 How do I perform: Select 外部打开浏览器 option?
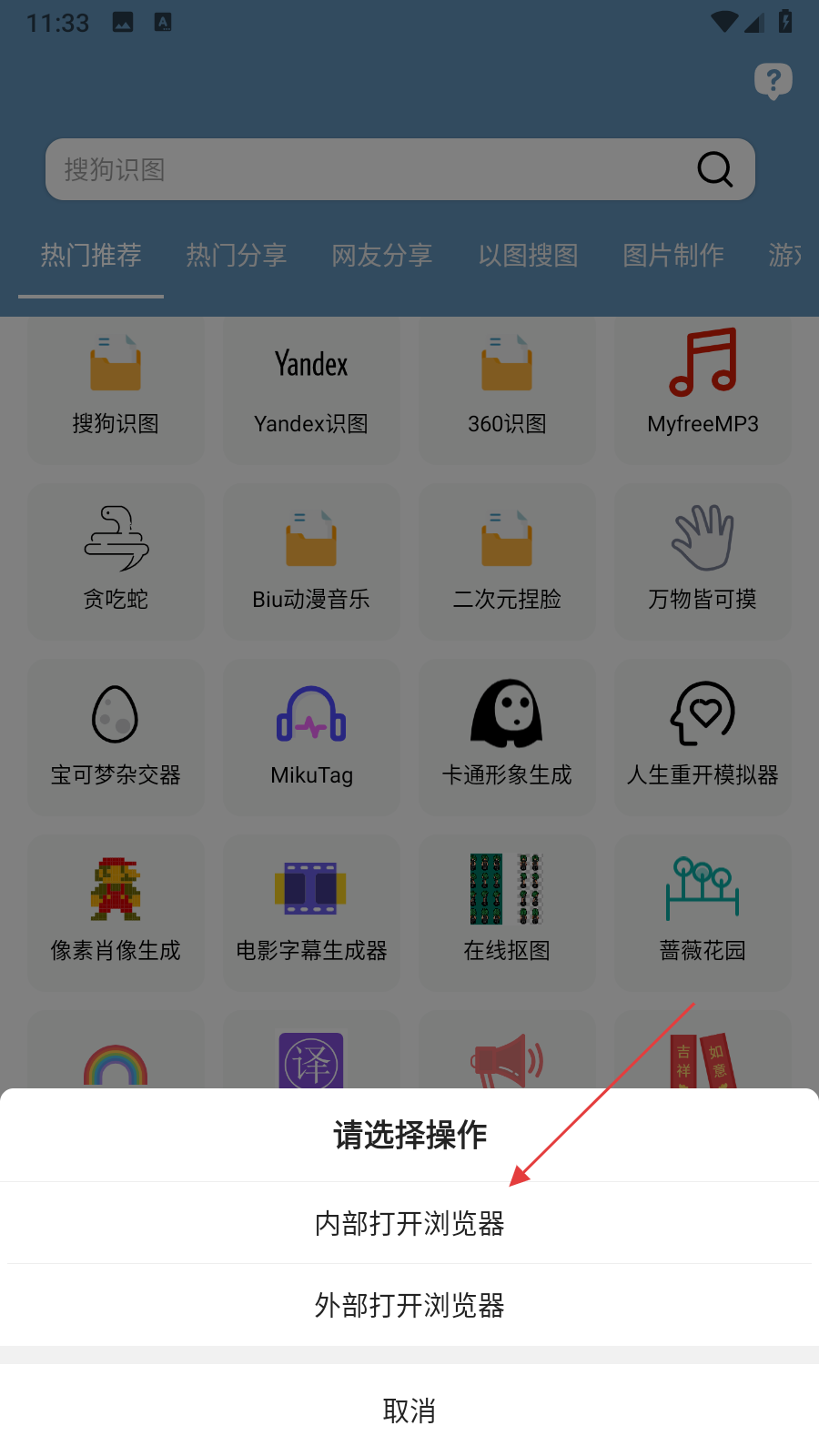[409, 1305]
